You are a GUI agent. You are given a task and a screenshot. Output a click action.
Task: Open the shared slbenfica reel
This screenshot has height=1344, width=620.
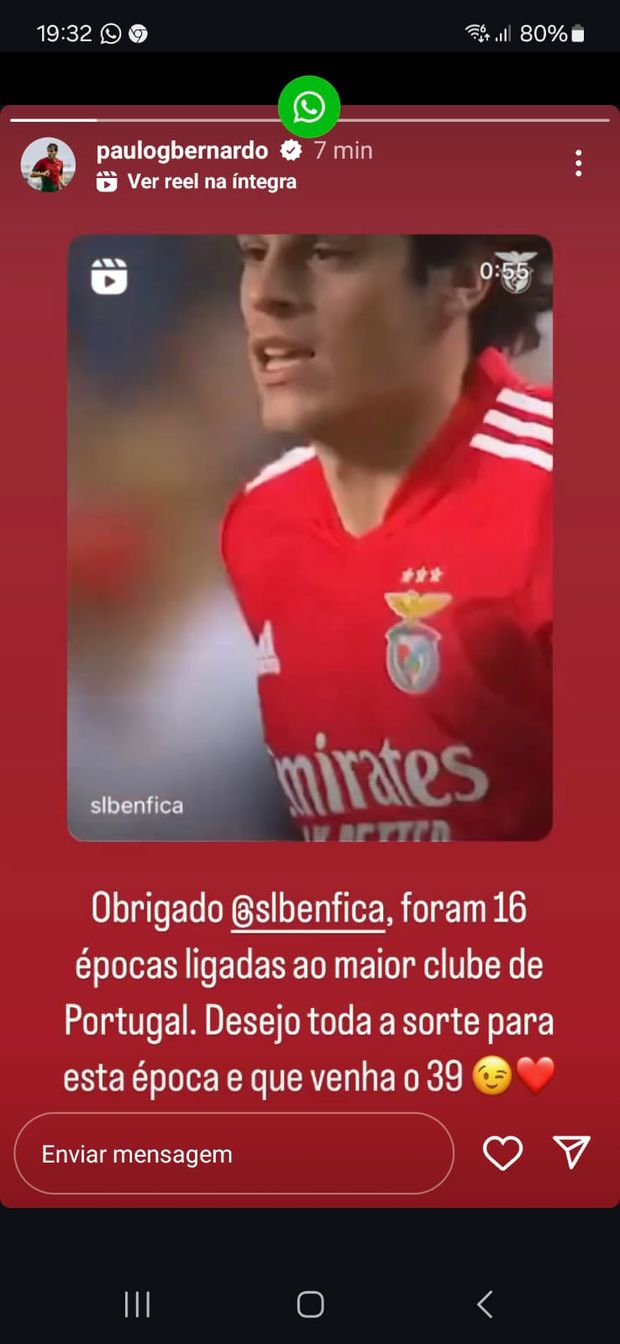310,537
